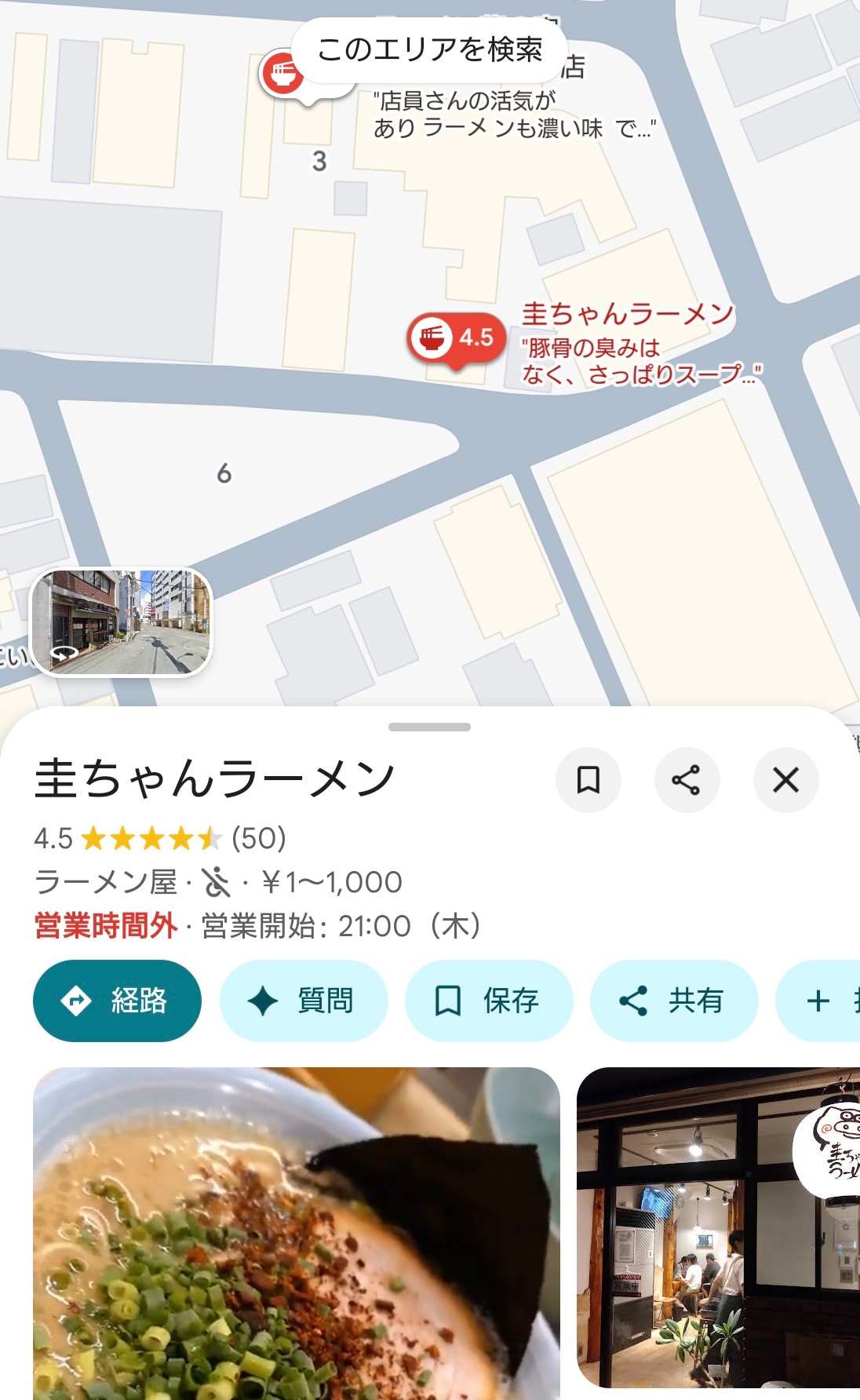Tap the 保存 chip
Image resolution: width=860 pixels, height=1400 pixels.
point(488,1001)
